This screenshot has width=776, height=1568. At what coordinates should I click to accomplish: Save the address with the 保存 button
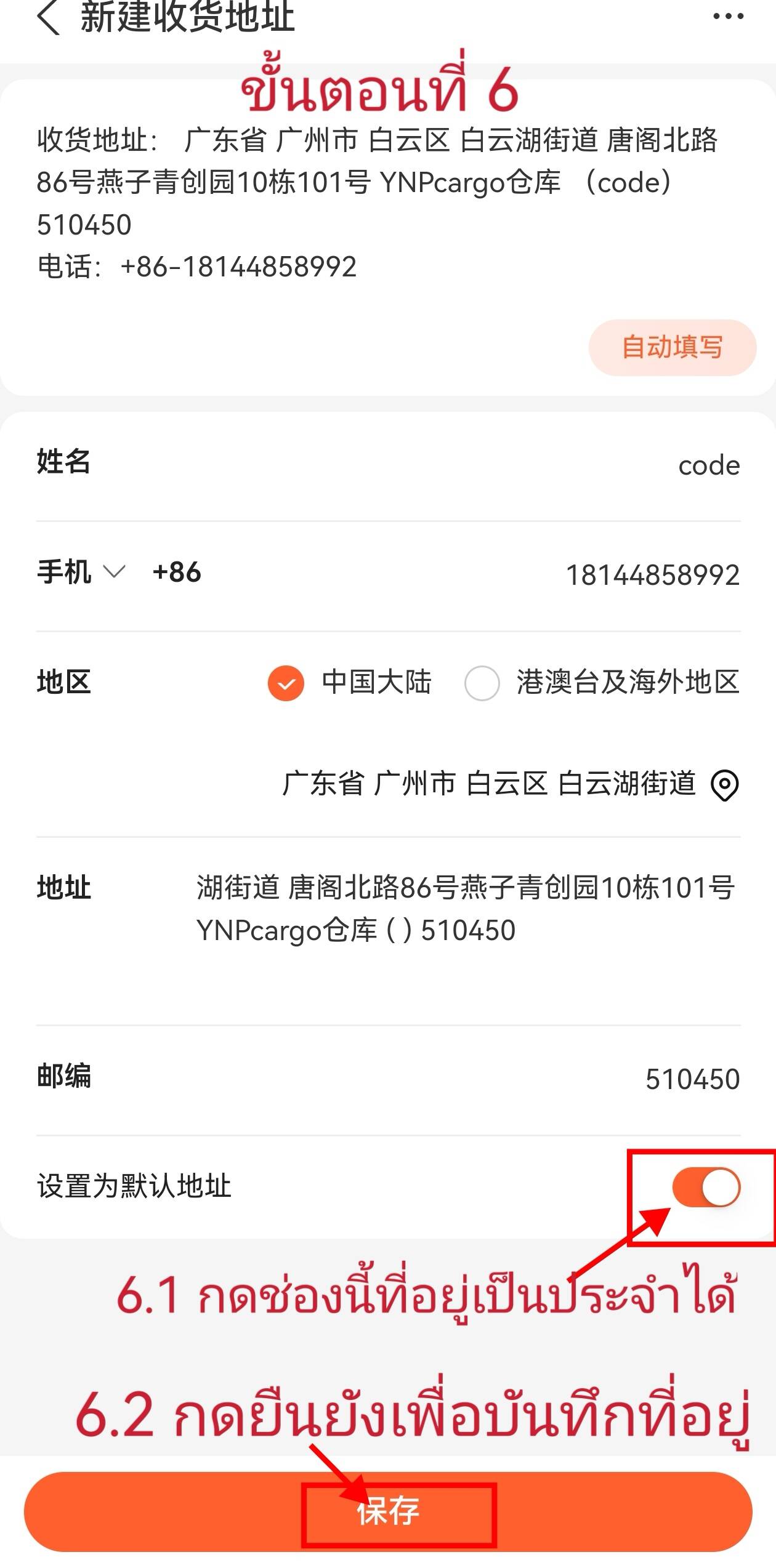388,1511
